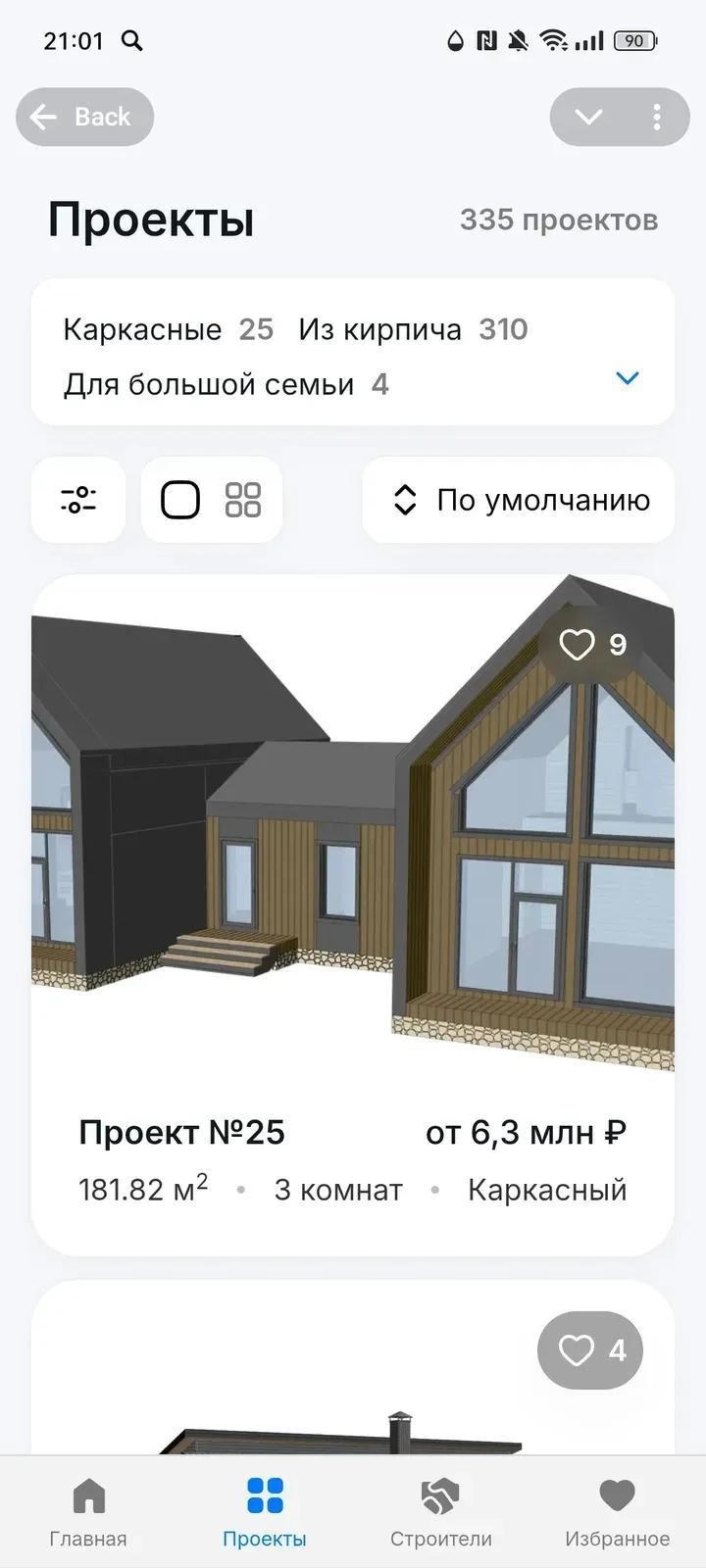Open the По умолчанию sorting dropdown
This screenshot has width=706, height=1568.
519,500
